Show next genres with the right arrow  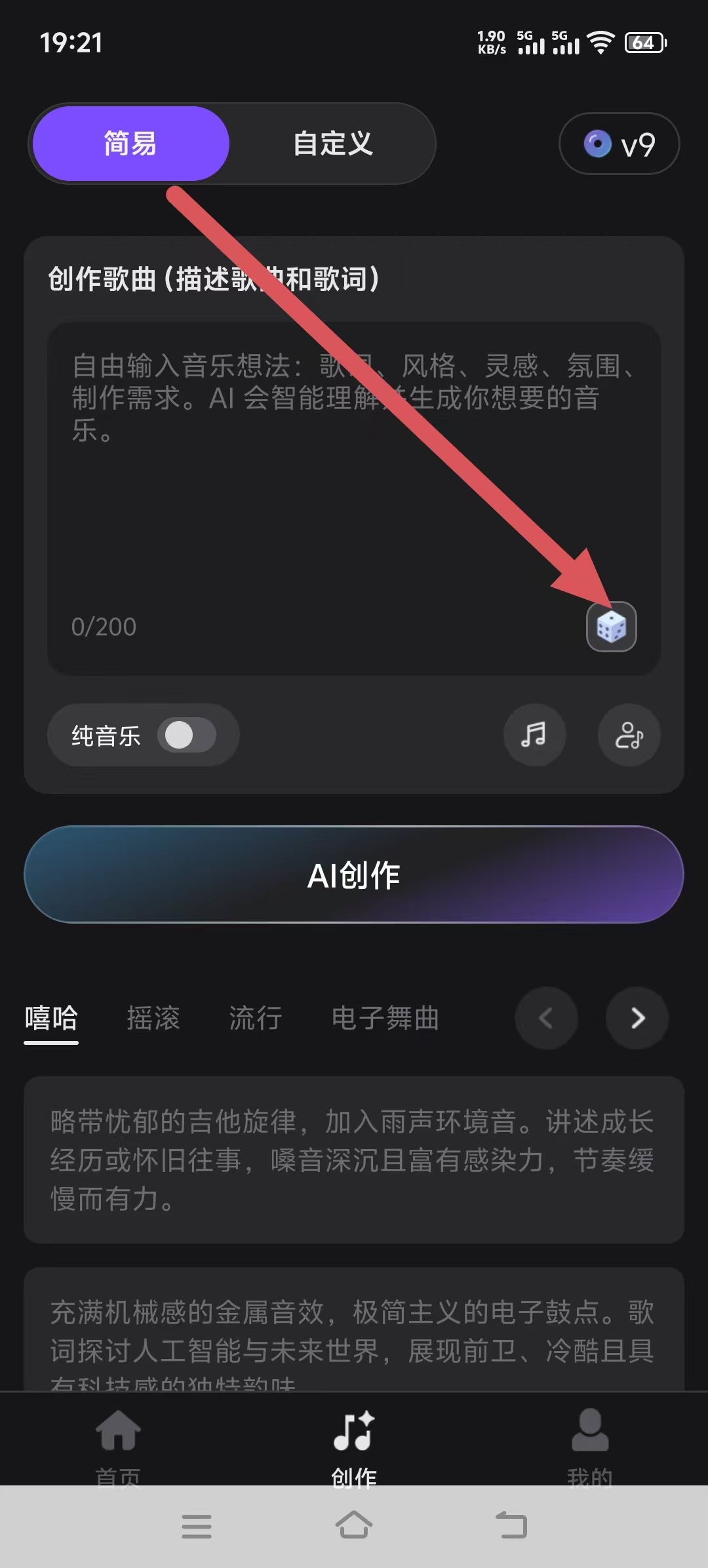pyautogui.click(x=637, y=1018)
